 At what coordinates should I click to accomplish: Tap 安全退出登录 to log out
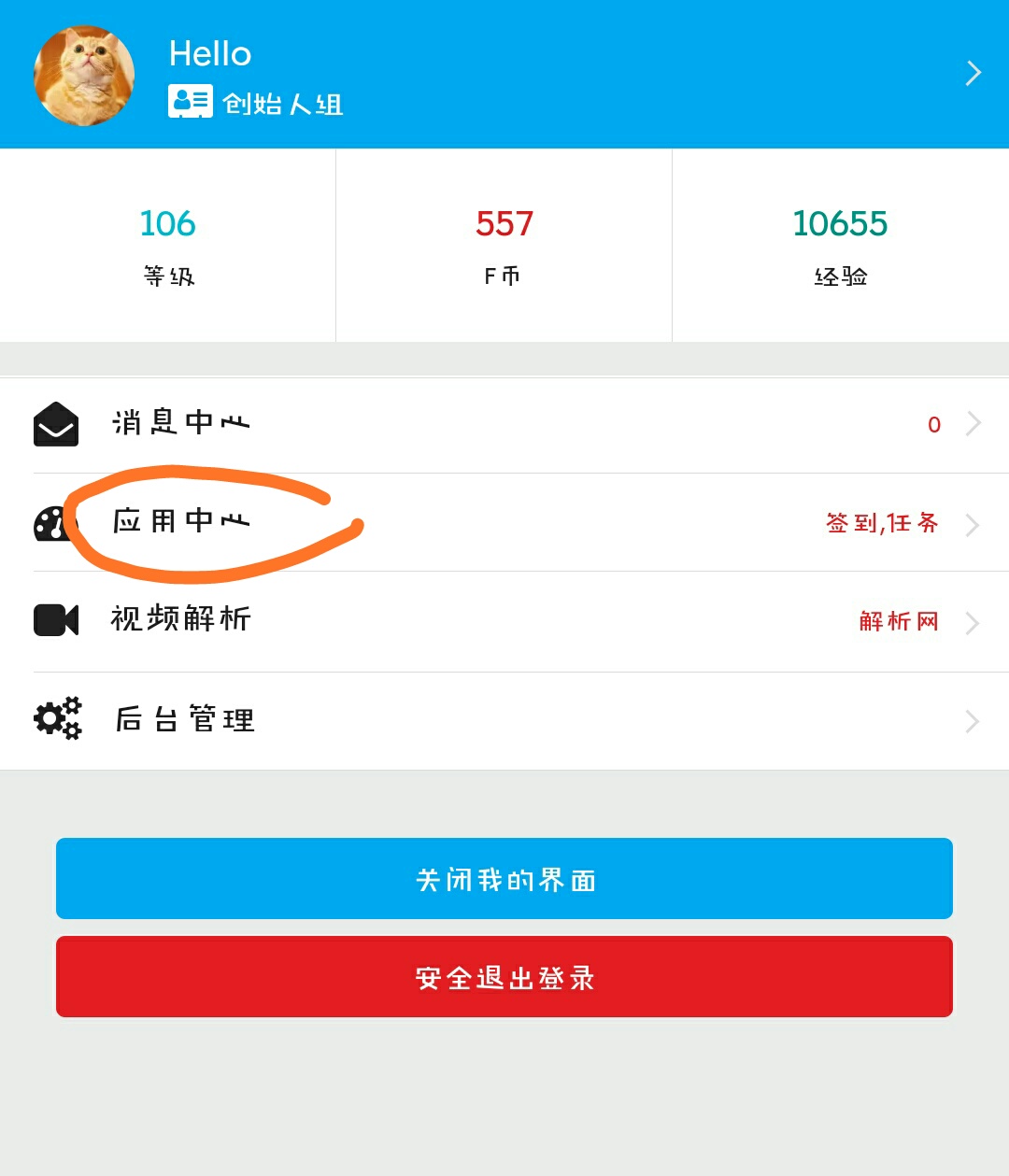[504, 977]
